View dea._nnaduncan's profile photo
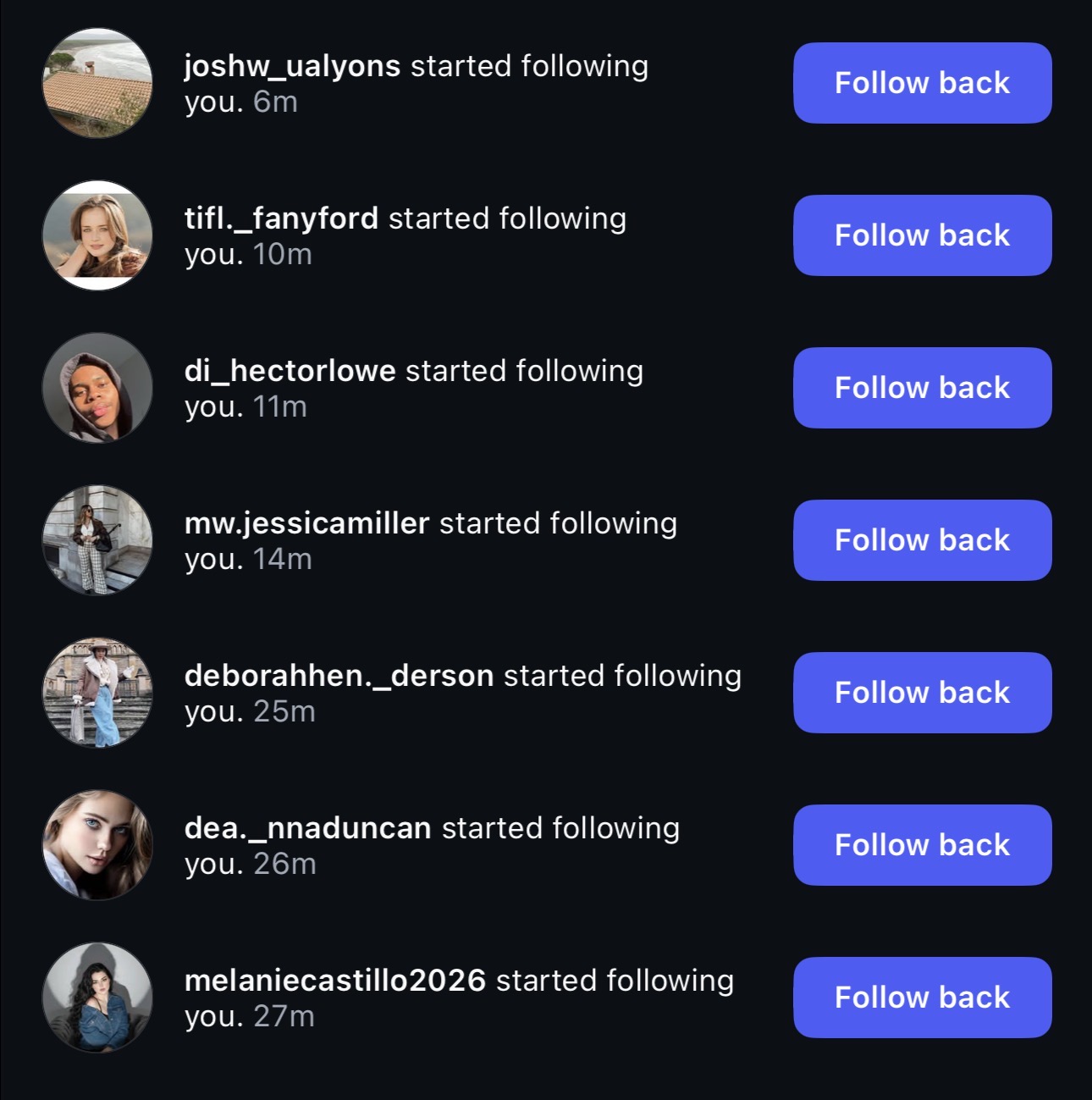This screenshot has width=1092, height=1100. [97, 845]
